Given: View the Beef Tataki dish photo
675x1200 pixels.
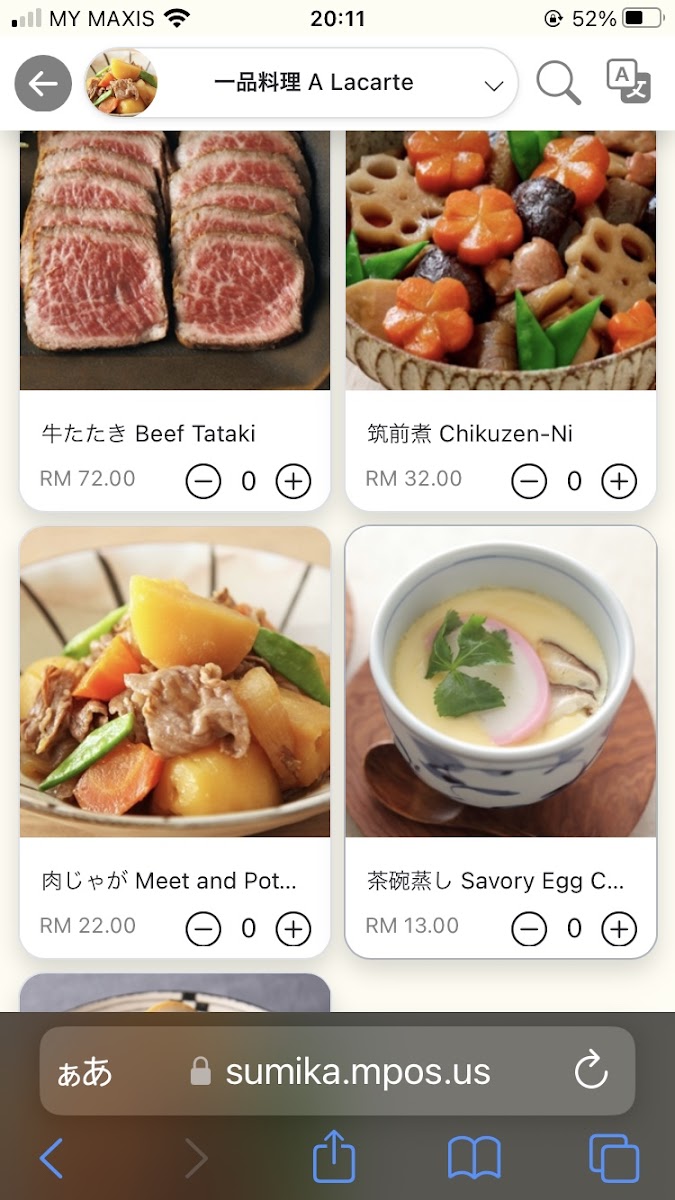Looking at the screenshot, I should point(175,260).
